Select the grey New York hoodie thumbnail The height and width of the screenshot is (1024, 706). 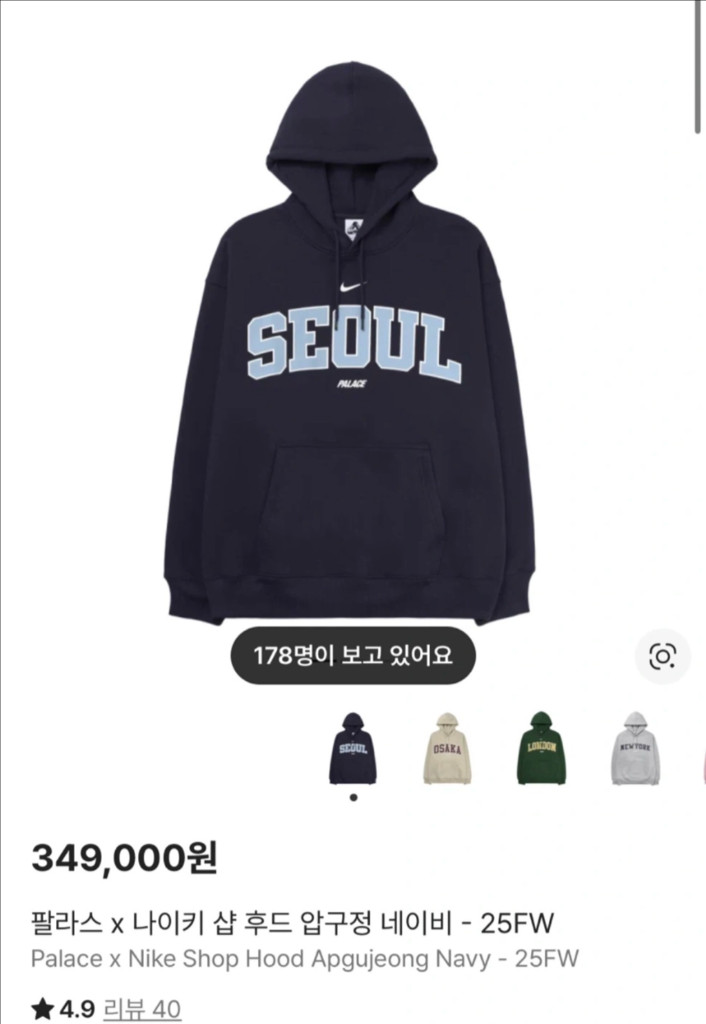(635, 748)
